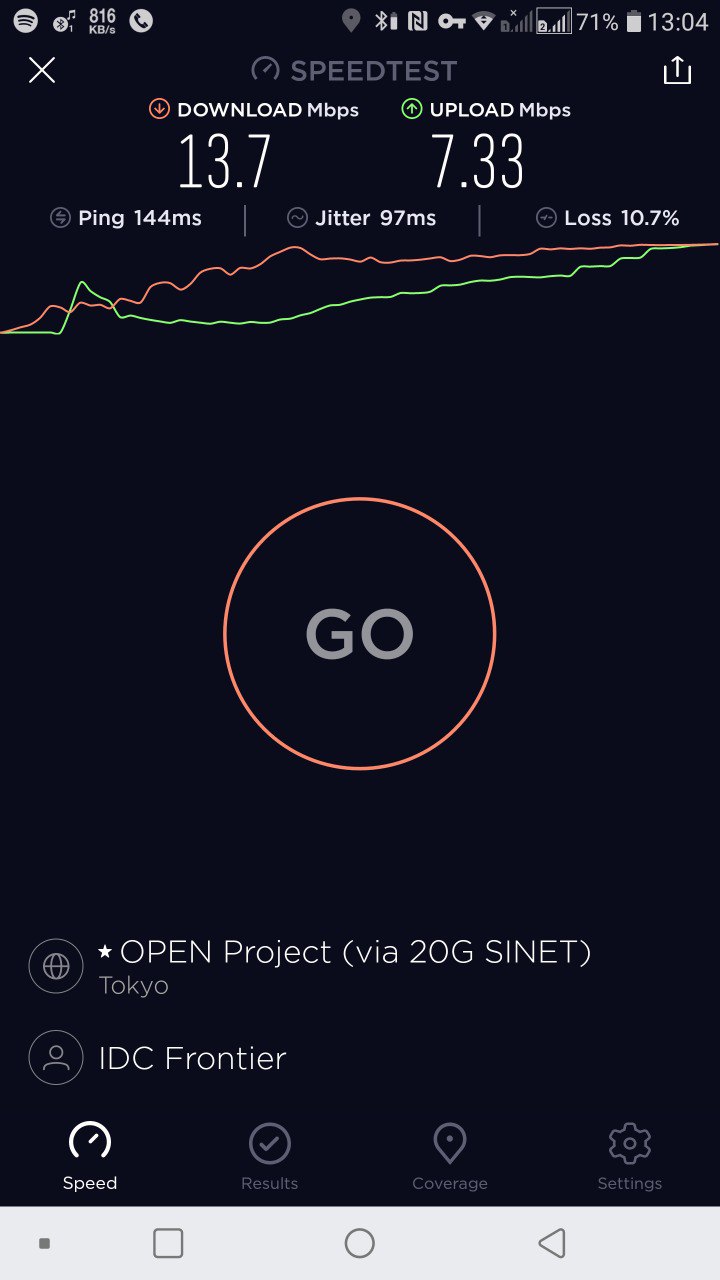Close the speed test result
Screen dimensions: 720x1280
[x=42, y=70]
